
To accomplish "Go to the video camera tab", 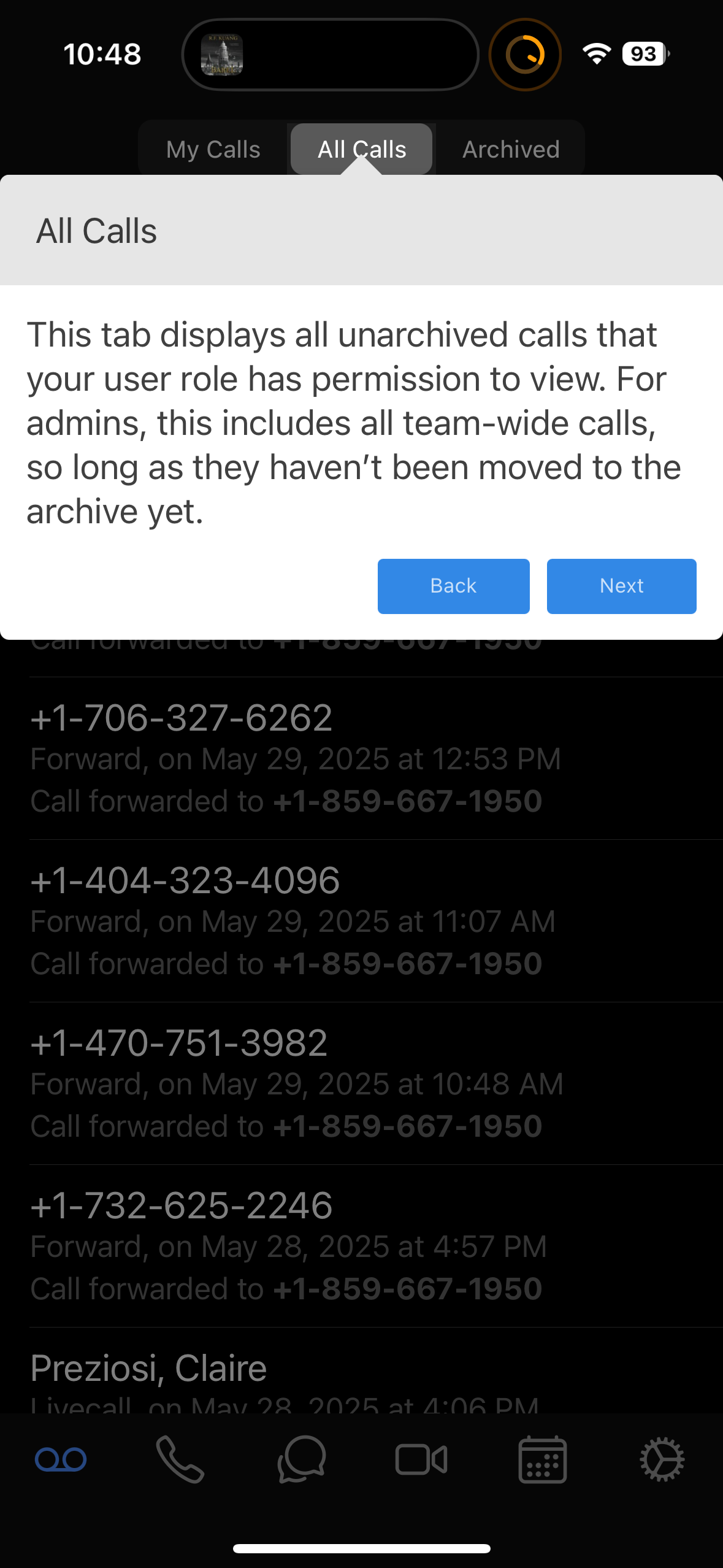I will (421, 1459).
